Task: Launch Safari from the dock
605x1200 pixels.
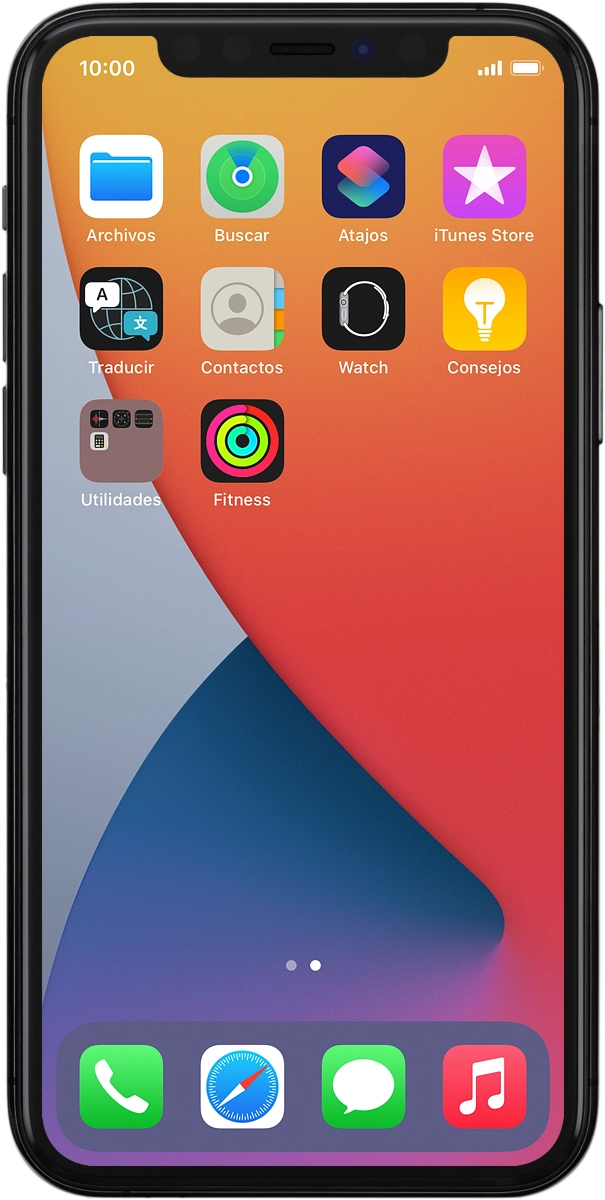Action: pos(242,1086)
